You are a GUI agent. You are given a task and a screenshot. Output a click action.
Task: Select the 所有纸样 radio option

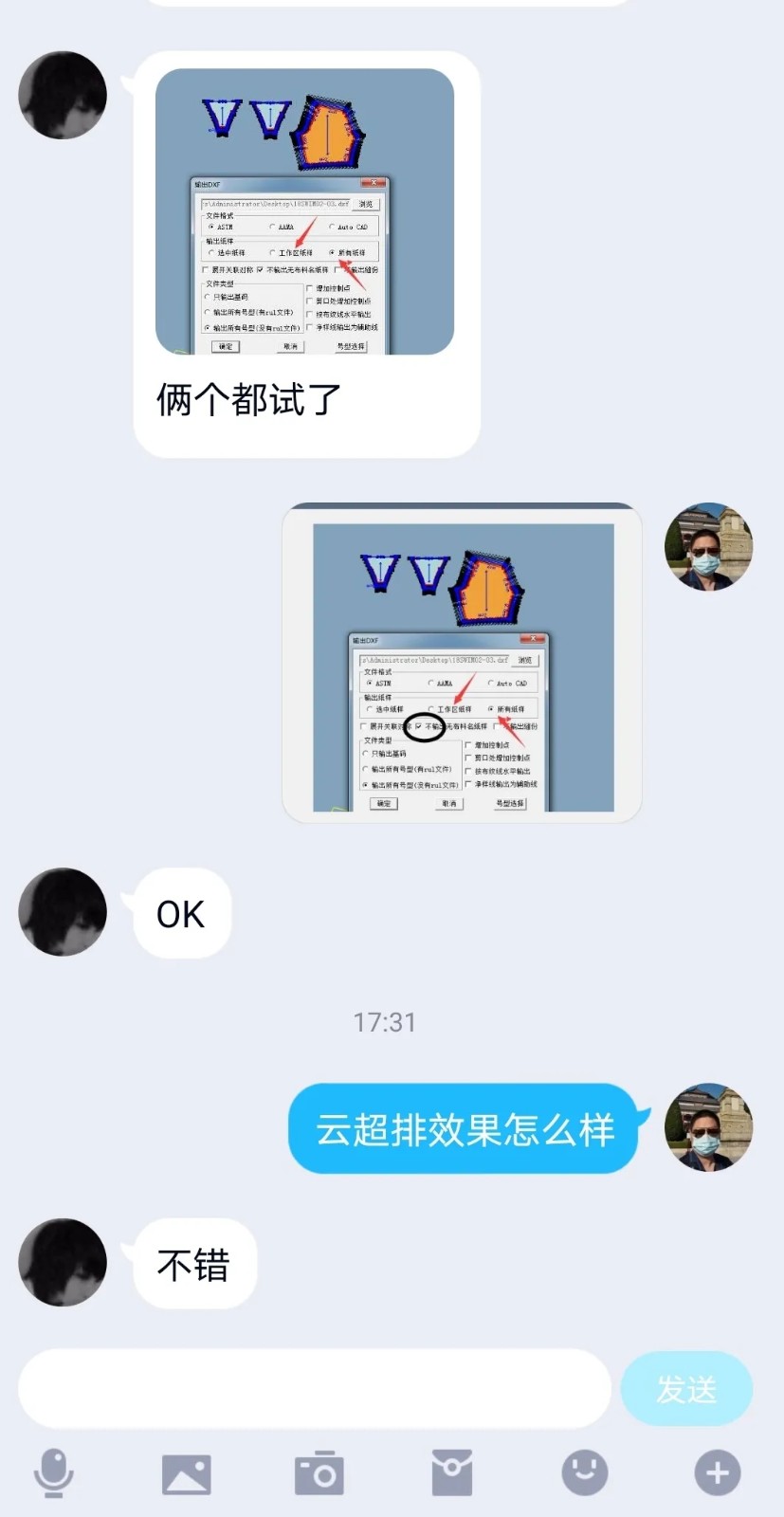click(x=490, y=709)
